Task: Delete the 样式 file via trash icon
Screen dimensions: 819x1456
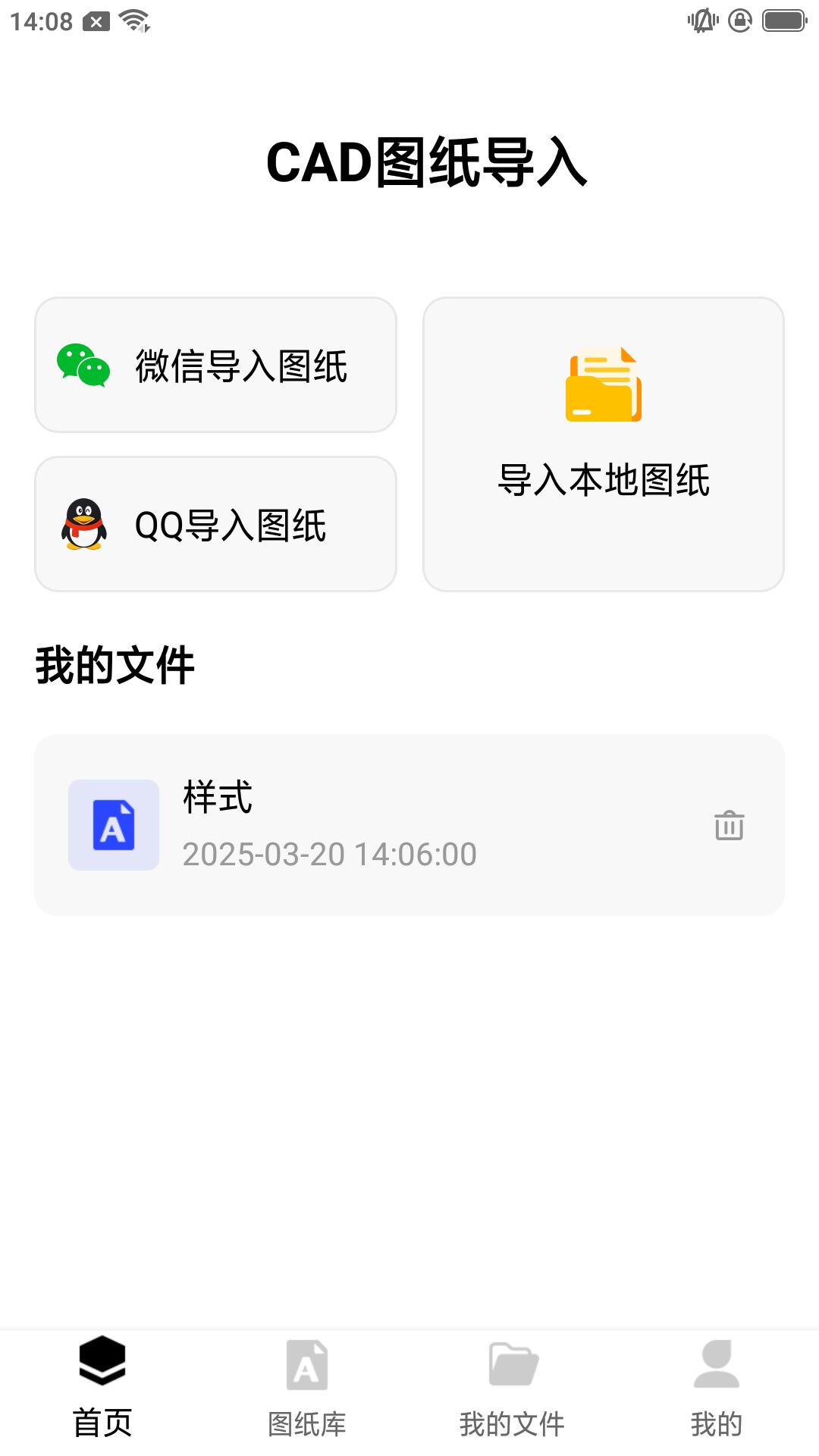Action: click(729, 825)
